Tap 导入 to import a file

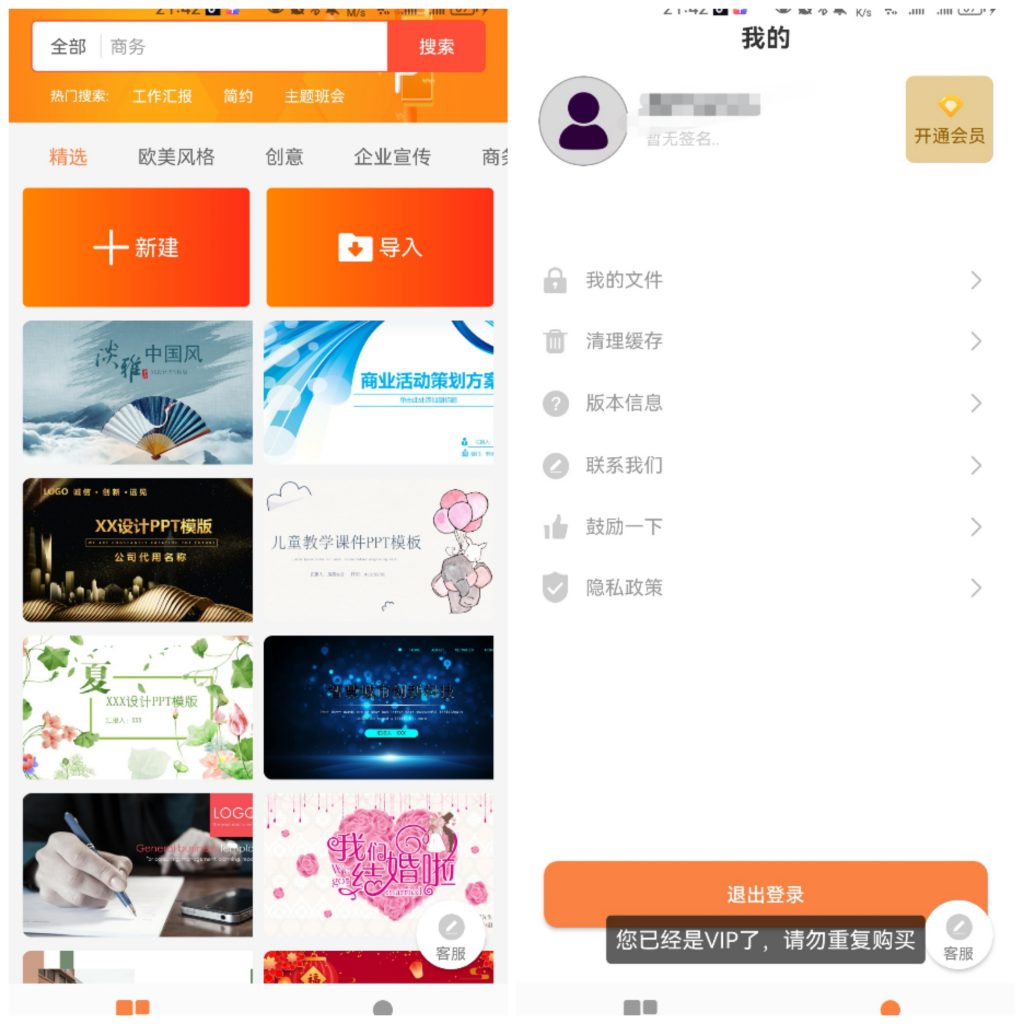379,247
